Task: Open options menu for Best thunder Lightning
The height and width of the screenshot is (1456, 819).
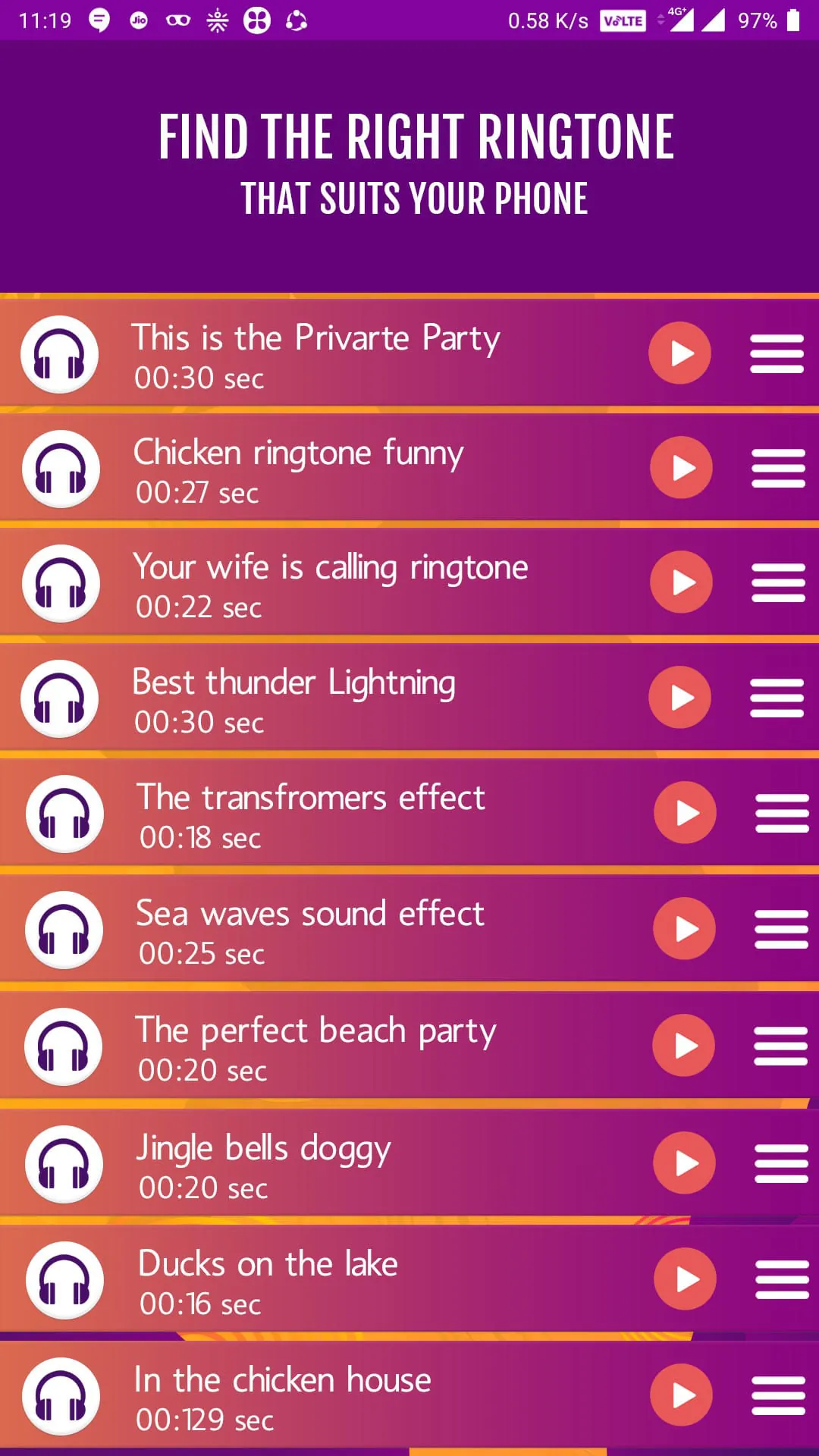Action: click(777, 697)
